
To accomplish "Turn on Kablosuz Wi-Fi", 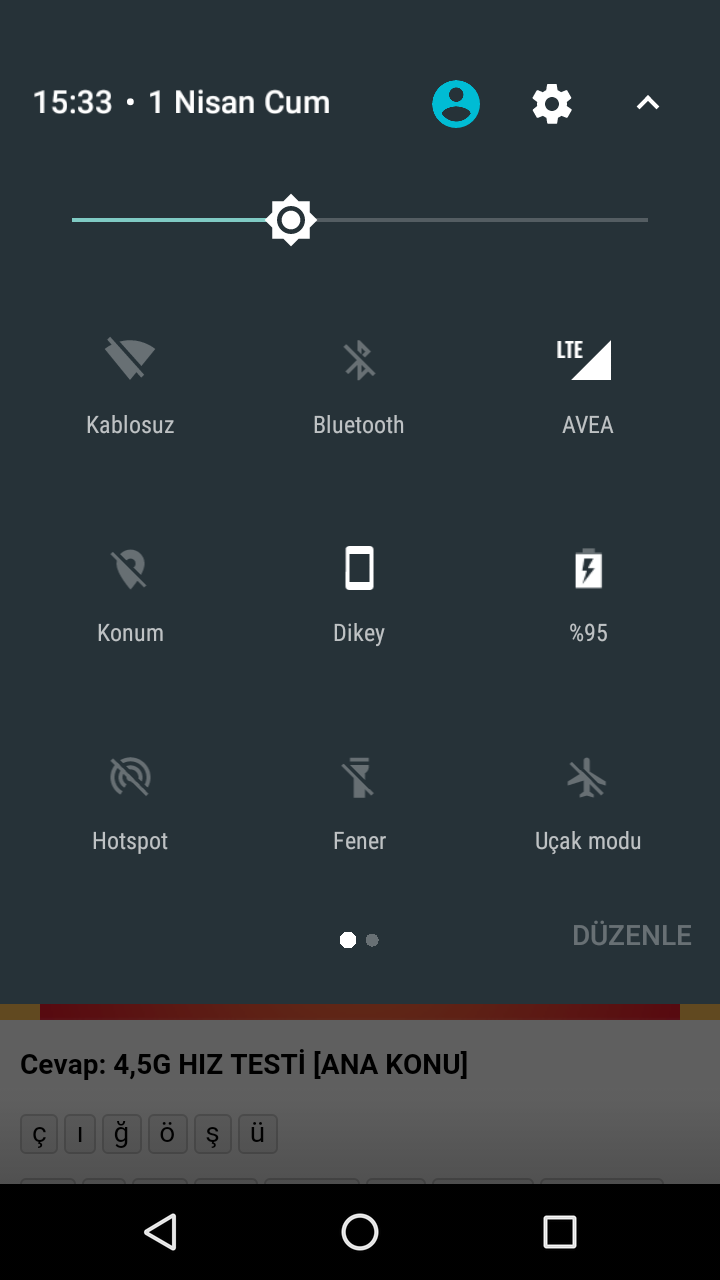I will [130, 385].
